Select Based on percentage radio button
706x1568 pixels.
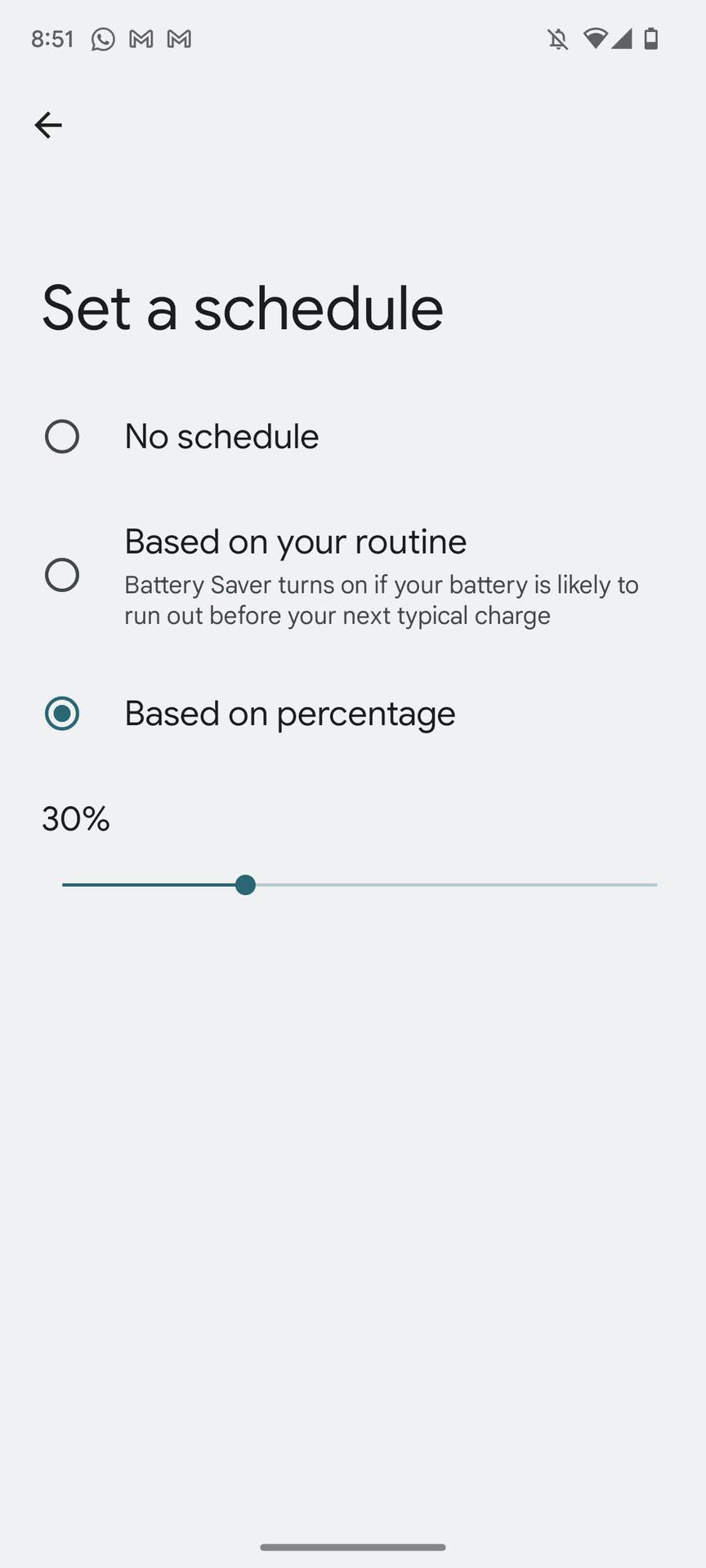(62, 713)
